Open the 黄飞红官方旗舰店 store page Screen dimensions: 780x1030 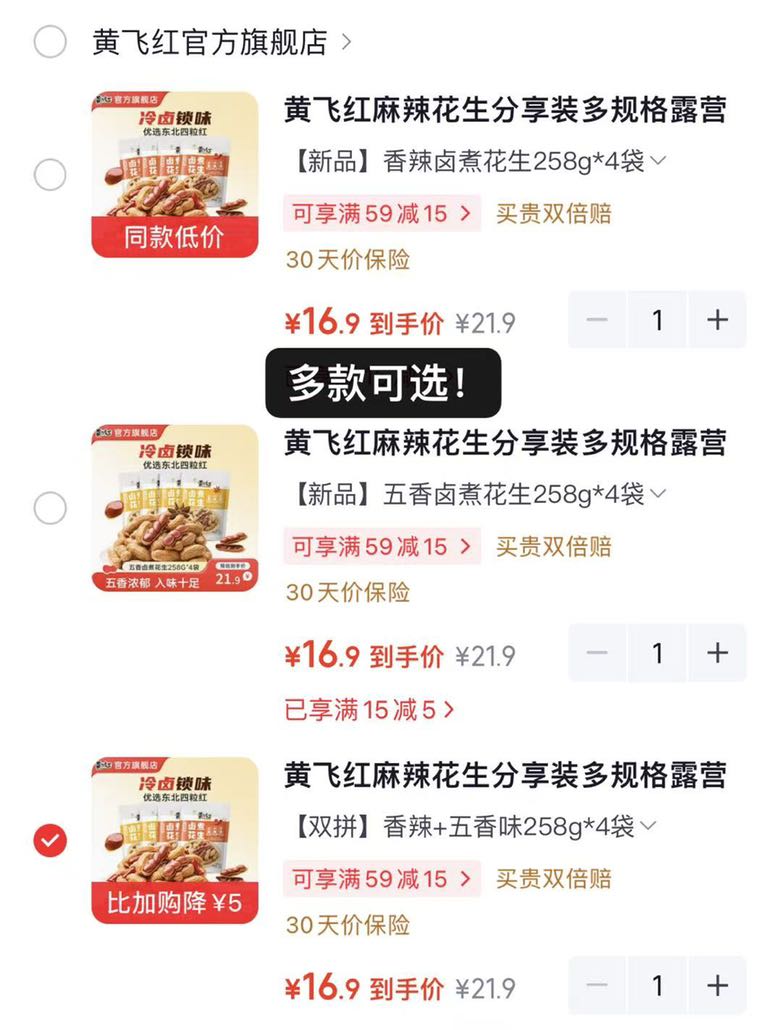point(221,42)
